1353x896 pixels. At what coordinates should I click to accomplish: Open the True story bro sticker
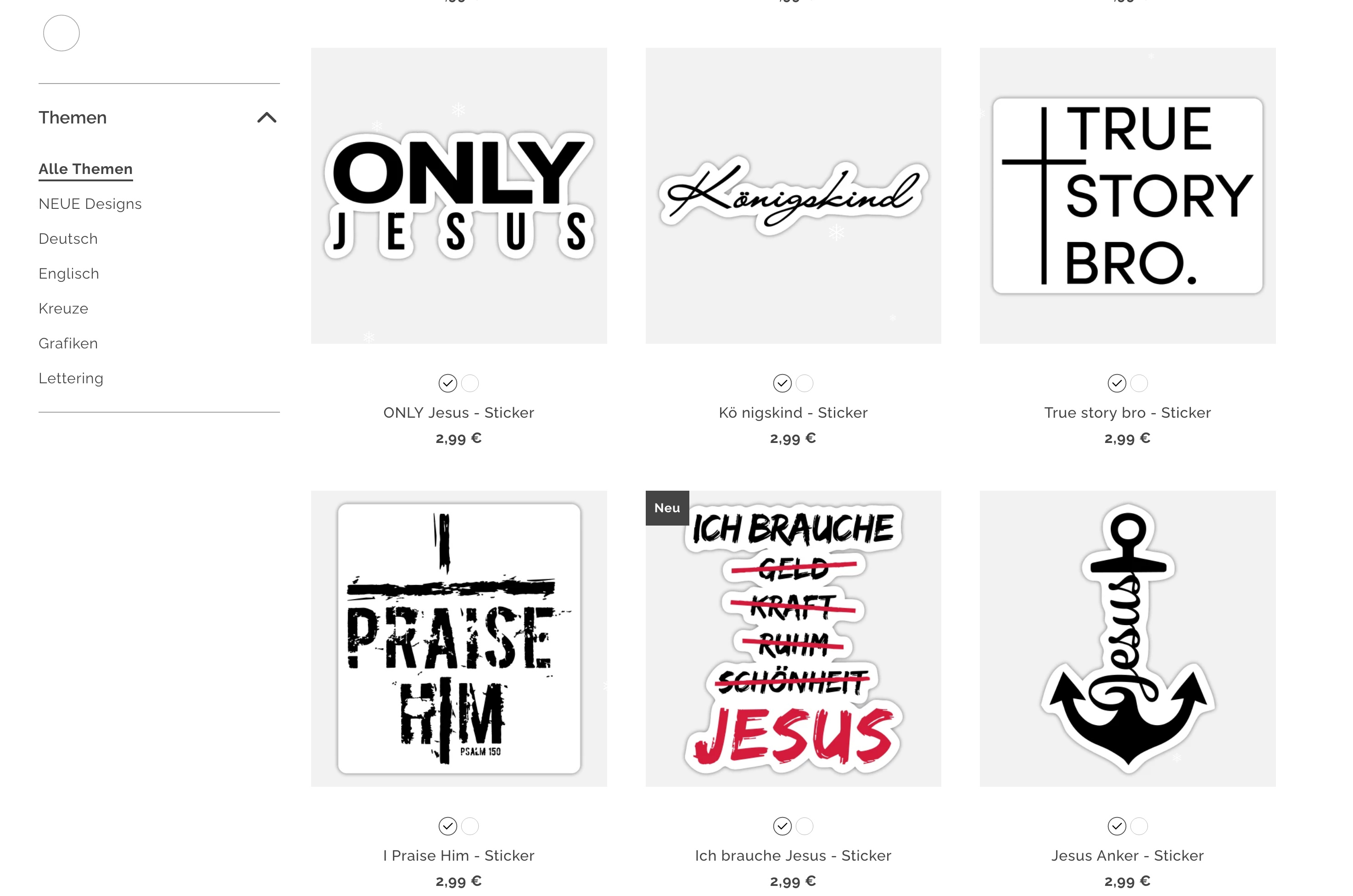click(x=1127, y=196)
